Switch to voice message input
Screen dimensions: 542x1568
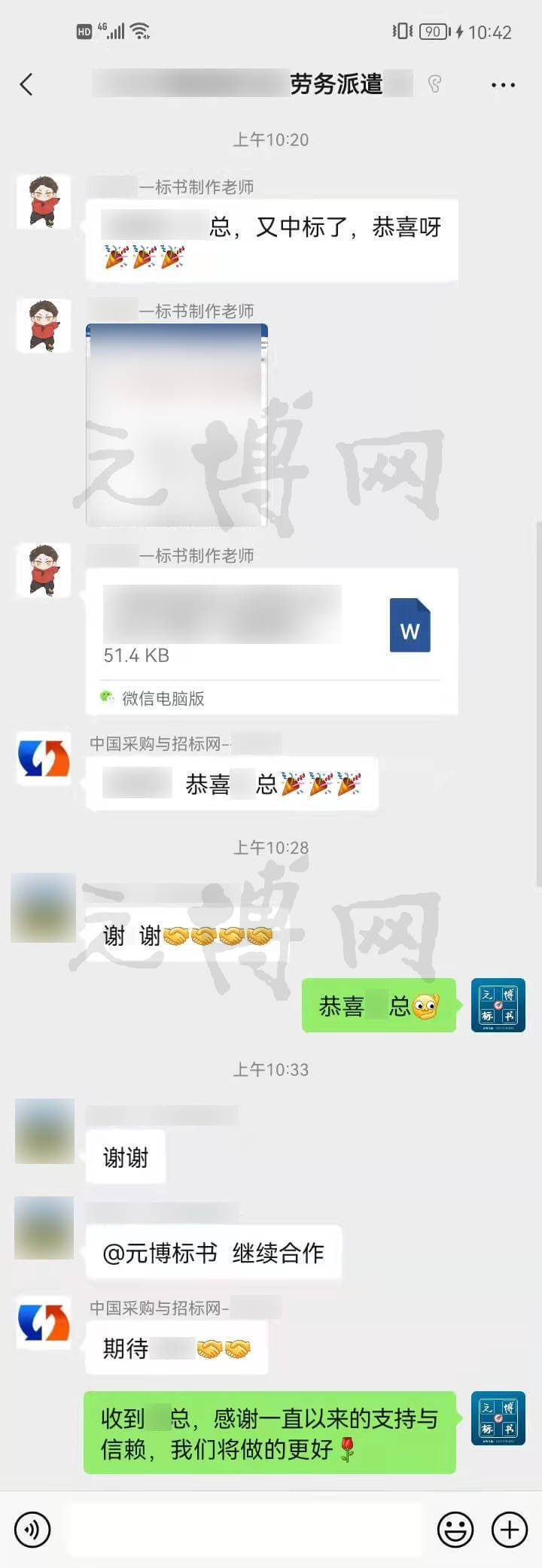click(32, 1530)
